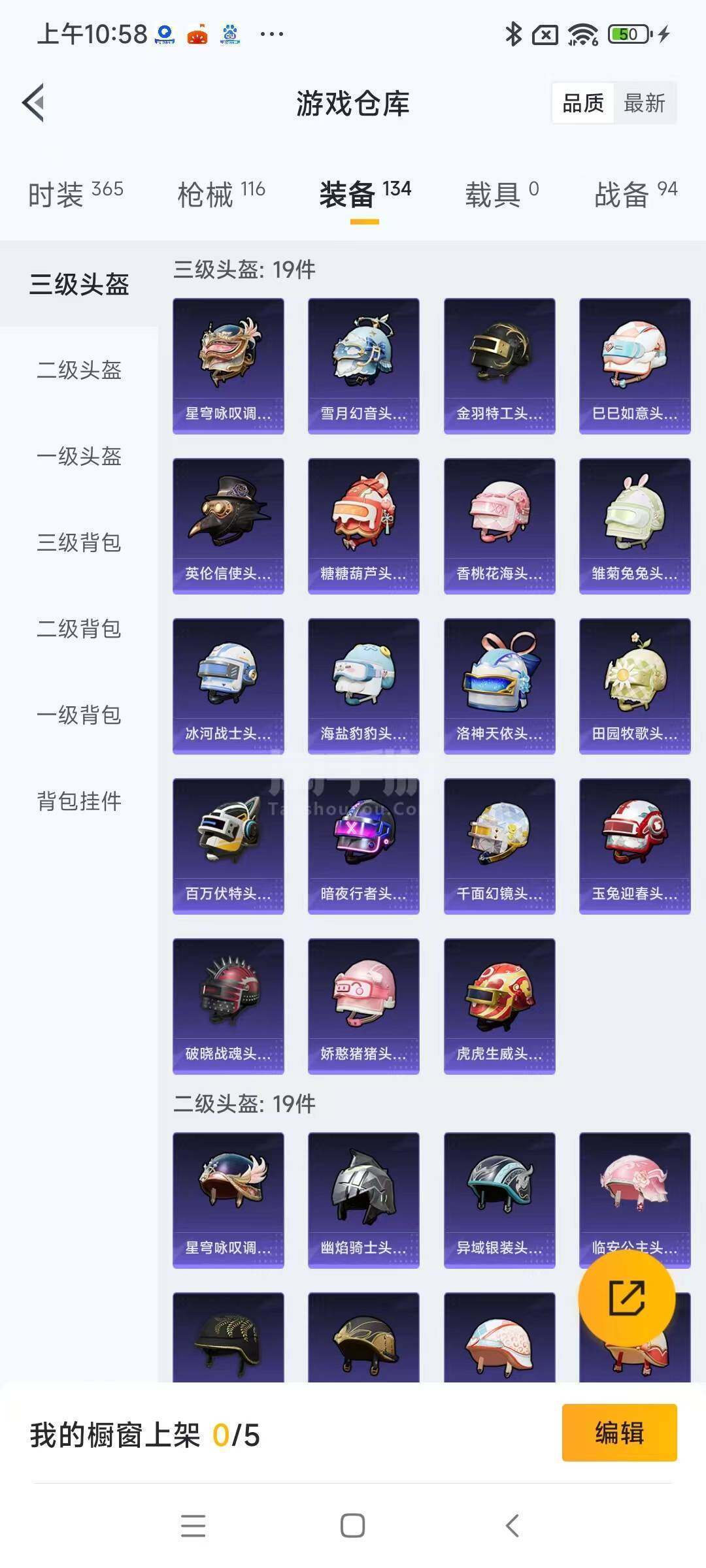Switch to the 载具 tab
Viewport: 706px width, 1568px height.
point(502,194)
